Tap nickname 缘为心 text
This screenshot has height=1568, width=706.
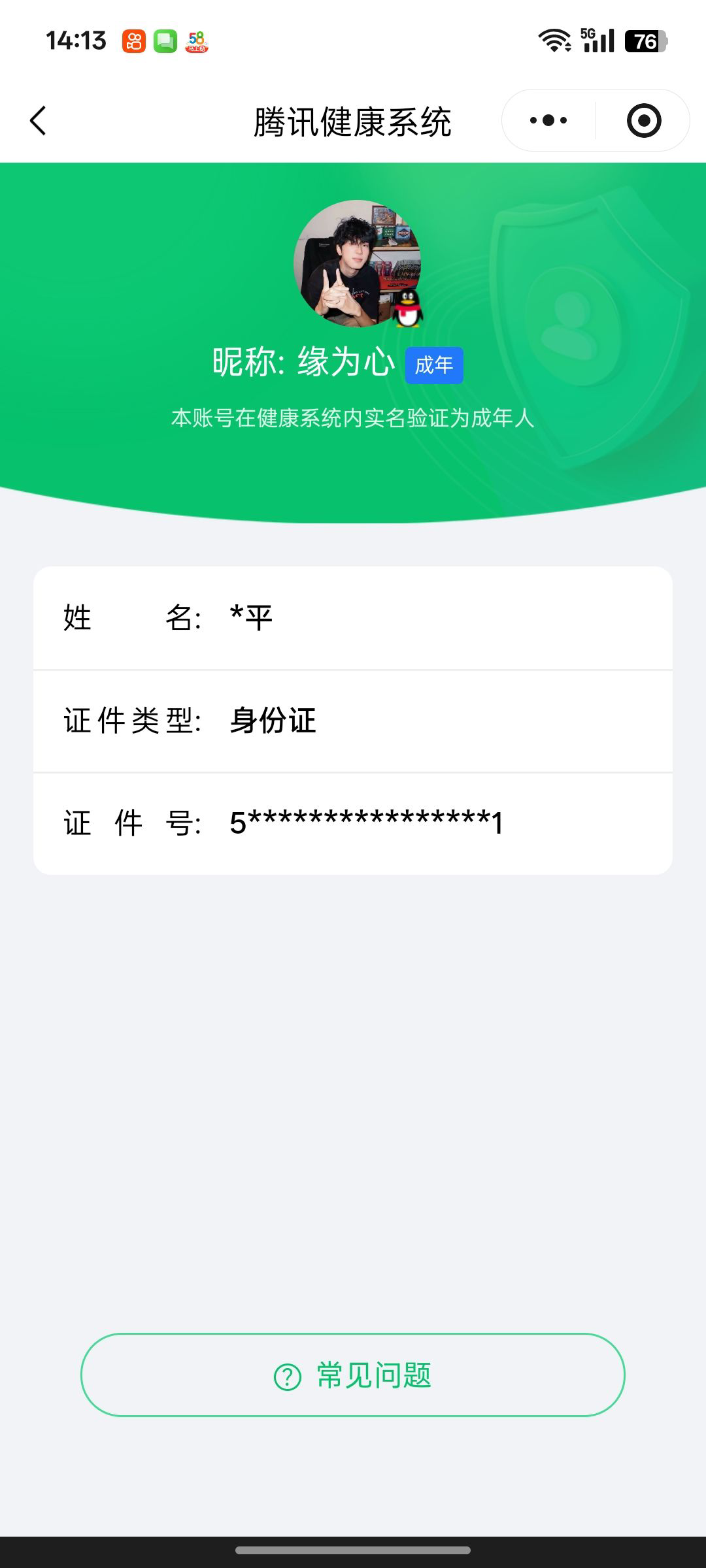click(346, 361)
